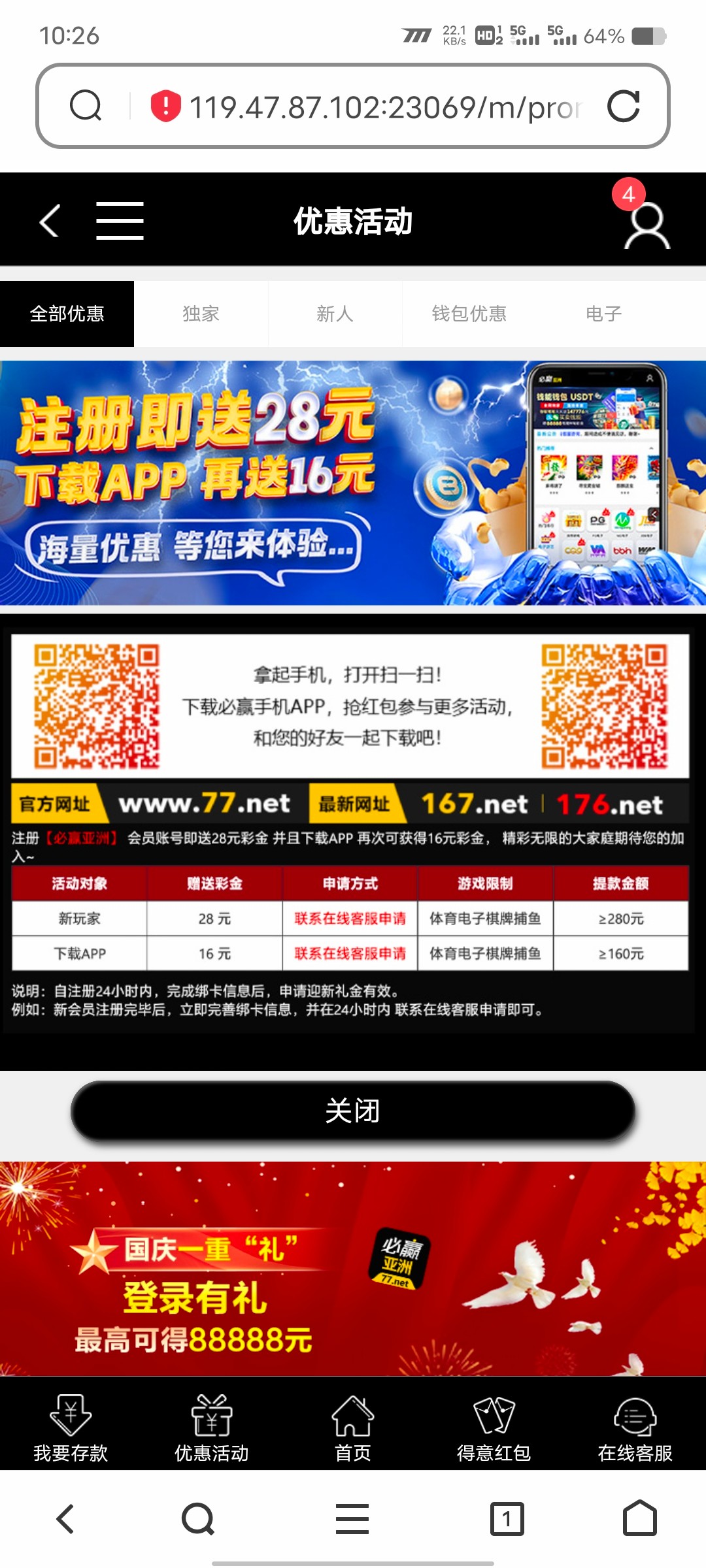Switch to the 钱包优惠 tab

click(469, 314)
